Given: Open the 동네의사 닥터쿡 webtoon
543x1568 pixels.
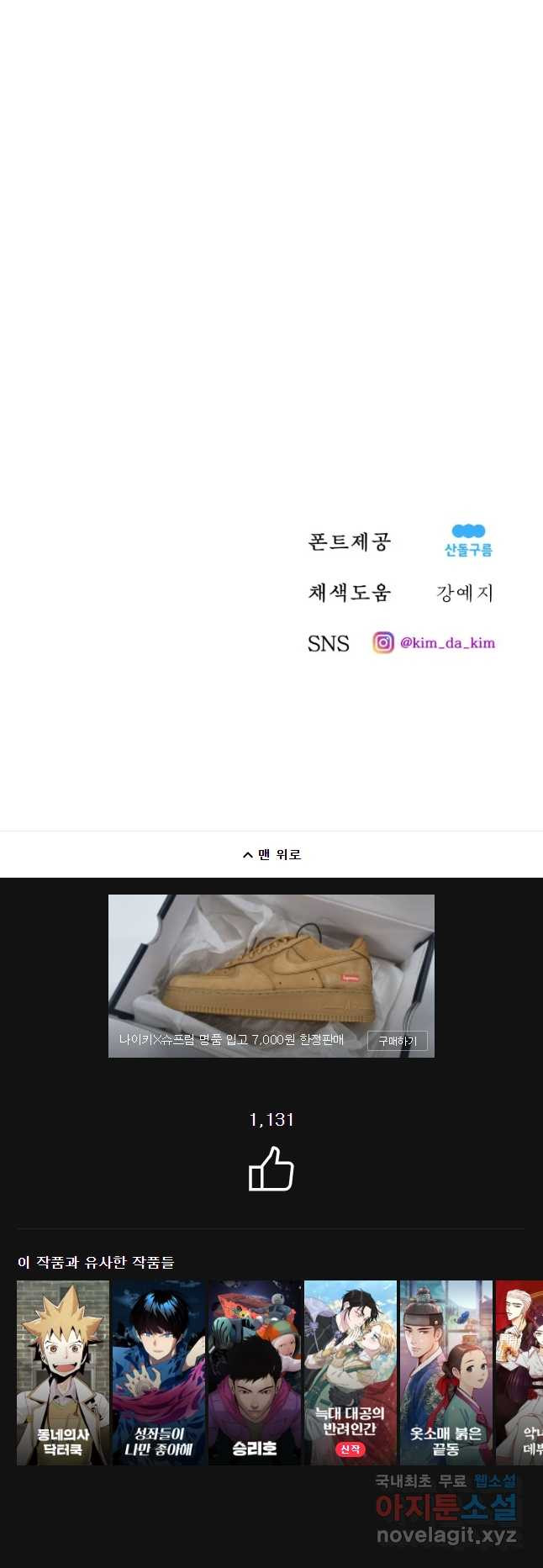Looking at the screenshot, I should pyautogui.click(x=63, y=1372).
